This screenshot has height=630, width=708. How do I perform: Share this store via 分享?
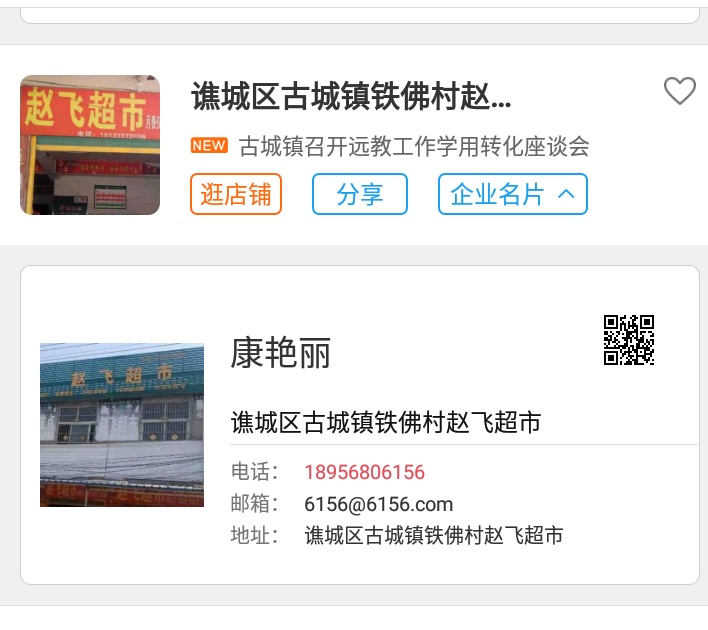[360, 194]
